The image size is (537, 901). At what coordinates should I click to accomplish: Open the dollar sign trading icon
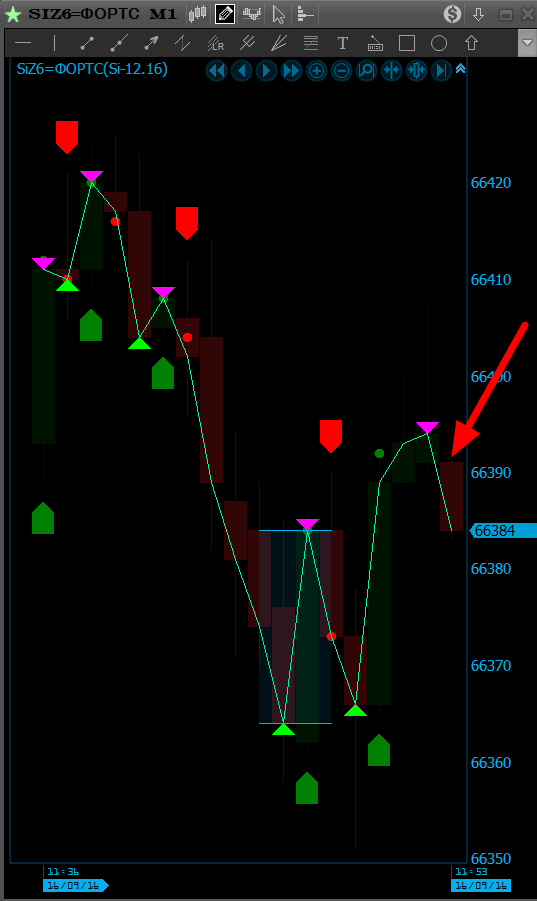[x=453, y=14]
